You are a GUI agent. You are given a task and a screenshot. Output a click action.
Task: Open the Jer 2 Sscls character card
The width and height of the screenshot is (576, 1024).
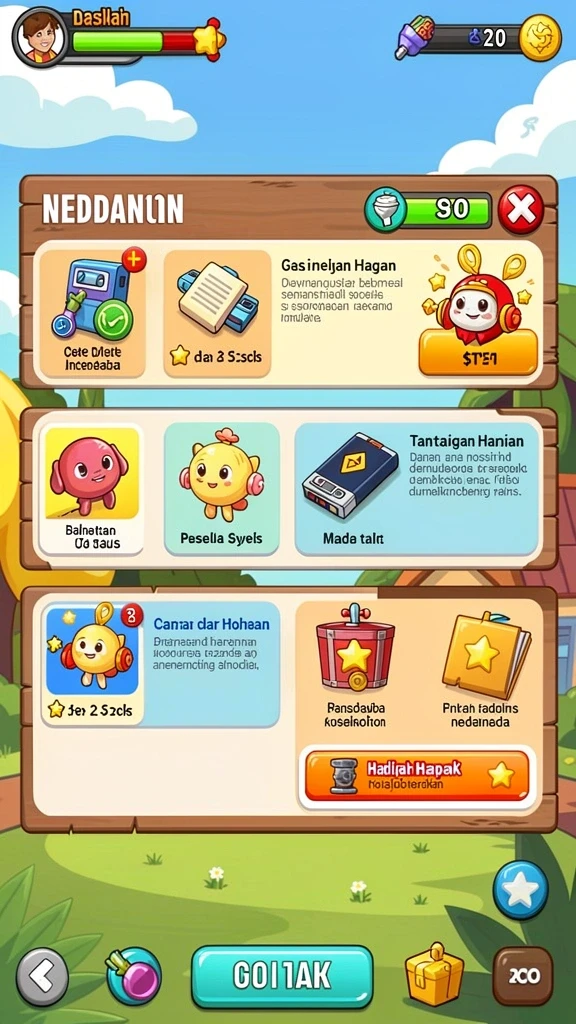[92, 664]
